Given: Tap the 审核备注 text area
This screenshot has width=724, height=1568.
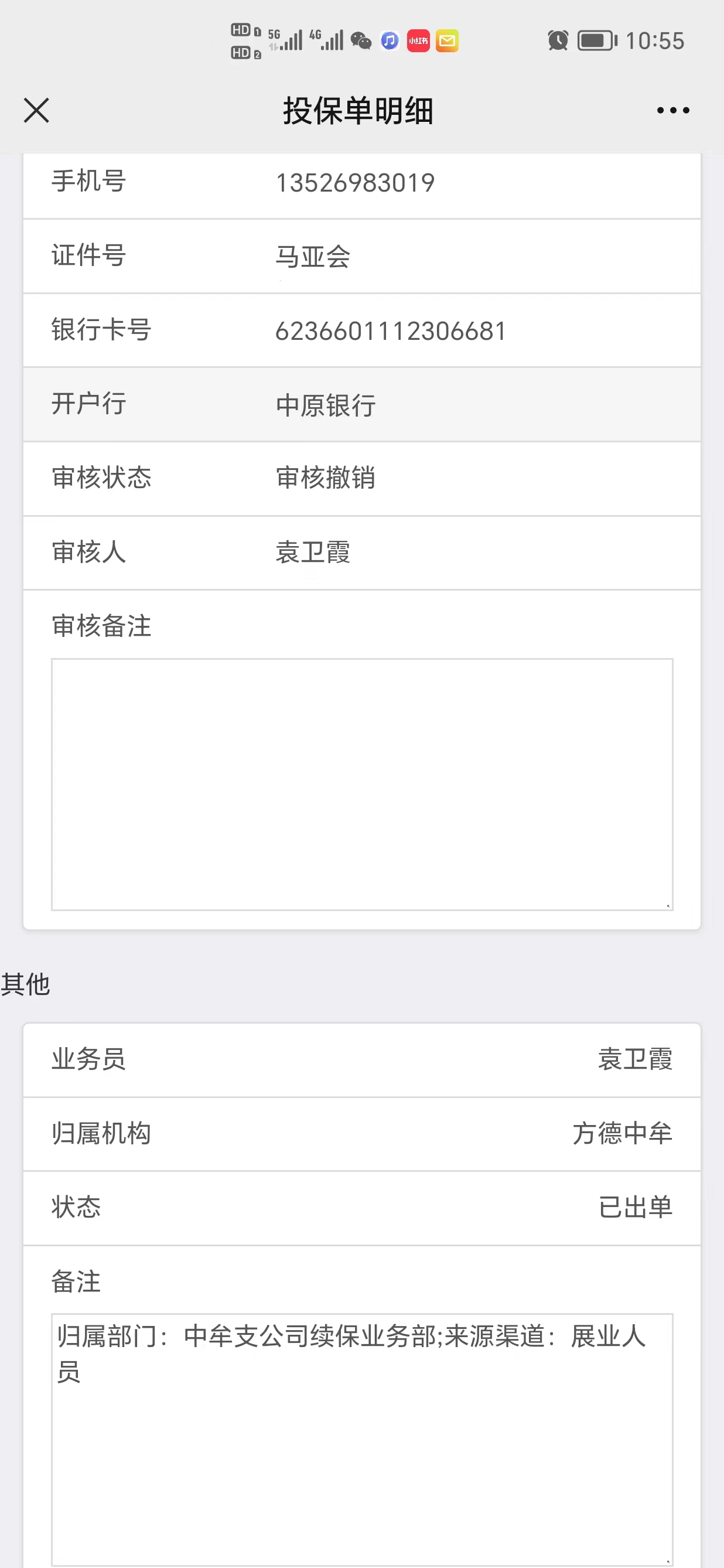Looking at the screenshot, I should pyautogui.click(x=362, y=784).
